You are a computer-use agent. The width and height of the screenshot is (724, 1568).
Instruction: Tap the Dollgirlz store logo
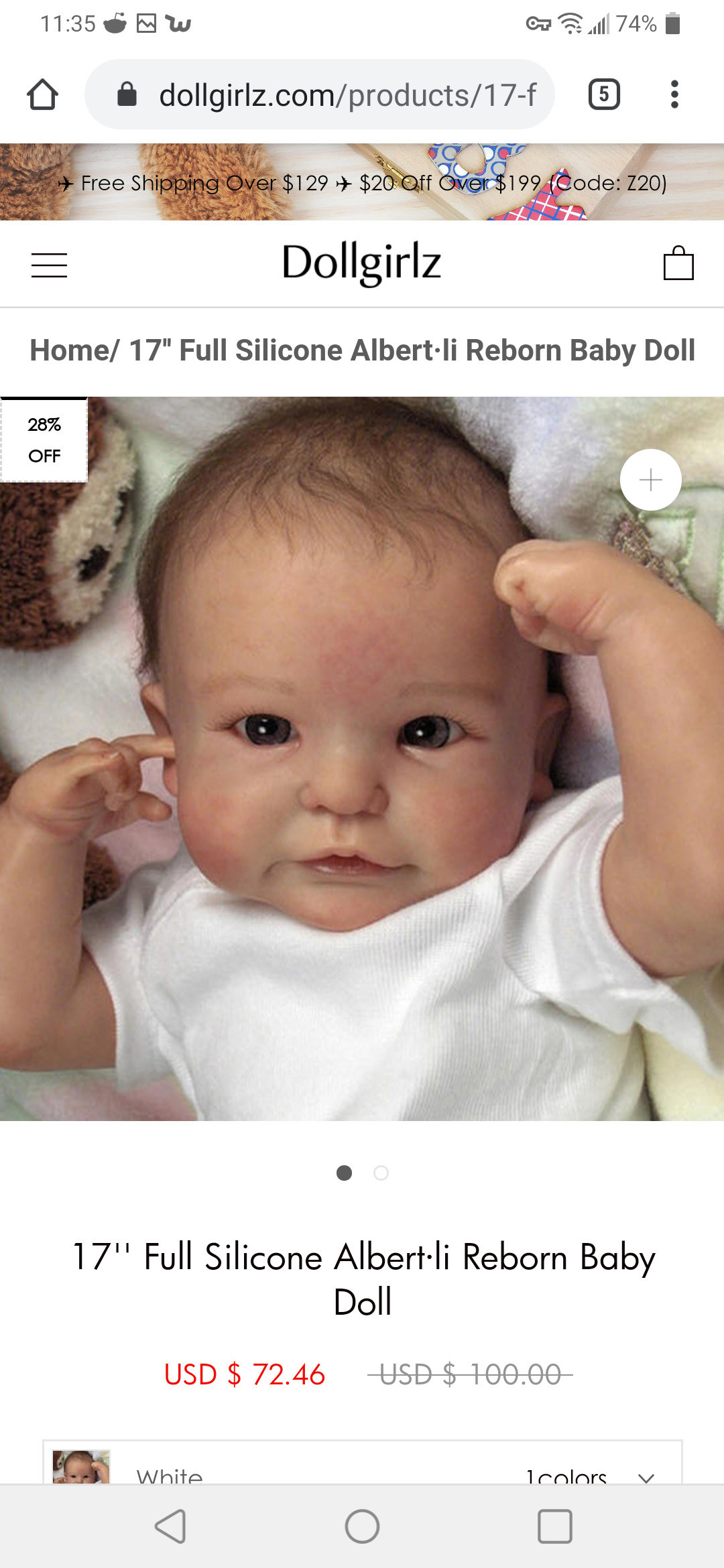tap(361, 263)
